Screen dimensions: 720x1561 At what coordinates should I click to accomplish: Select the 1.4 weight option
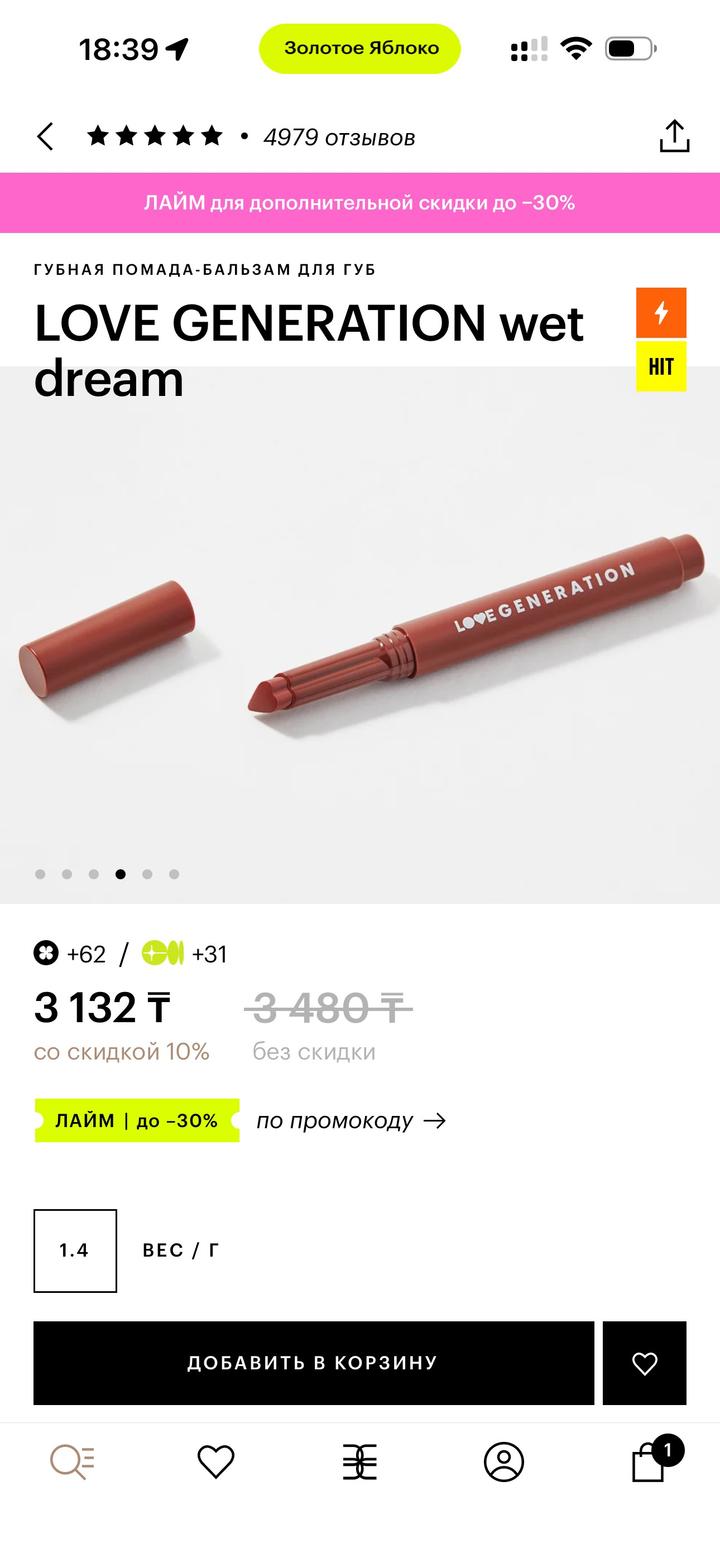(75, 1250)
